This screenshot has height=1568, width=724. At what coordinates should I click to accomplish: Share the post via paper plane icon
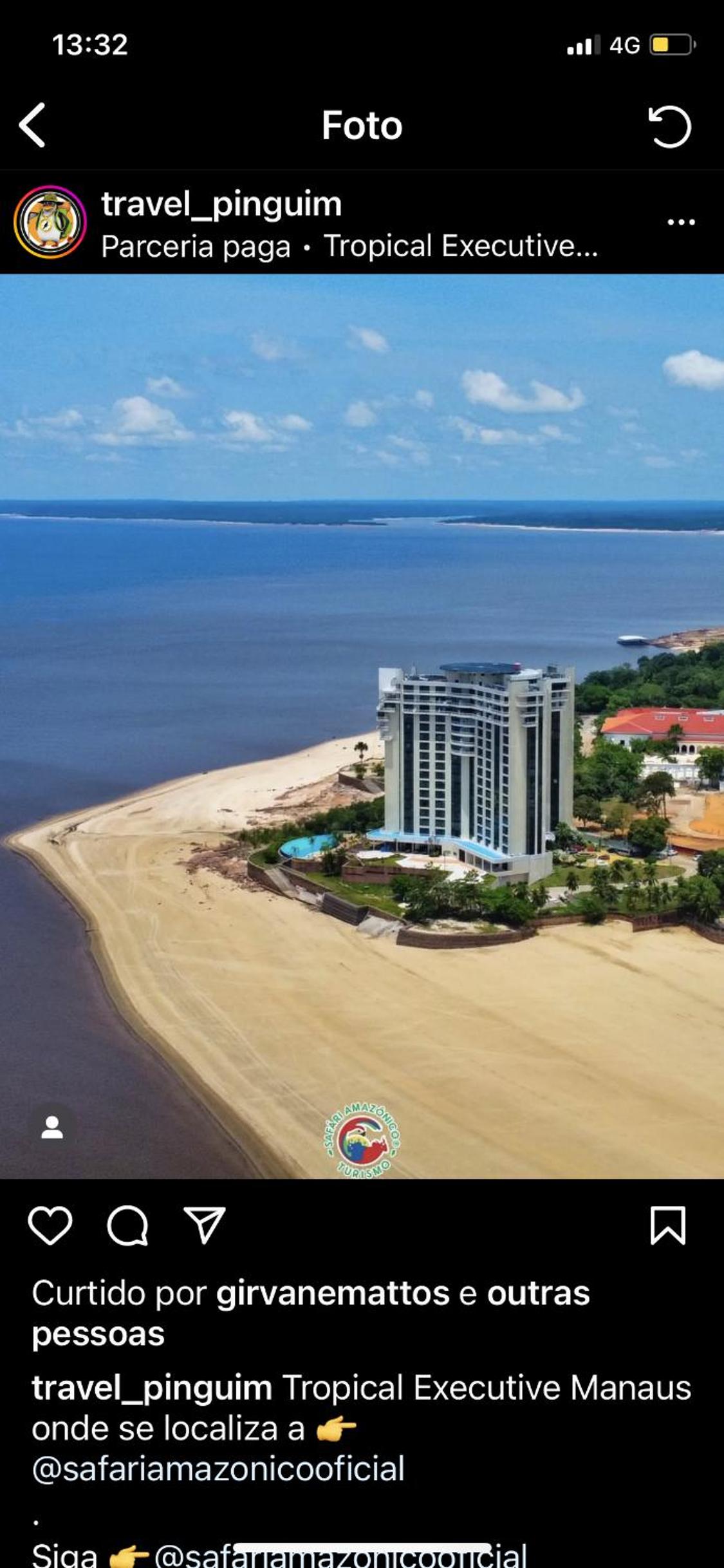coord(205,1225)
